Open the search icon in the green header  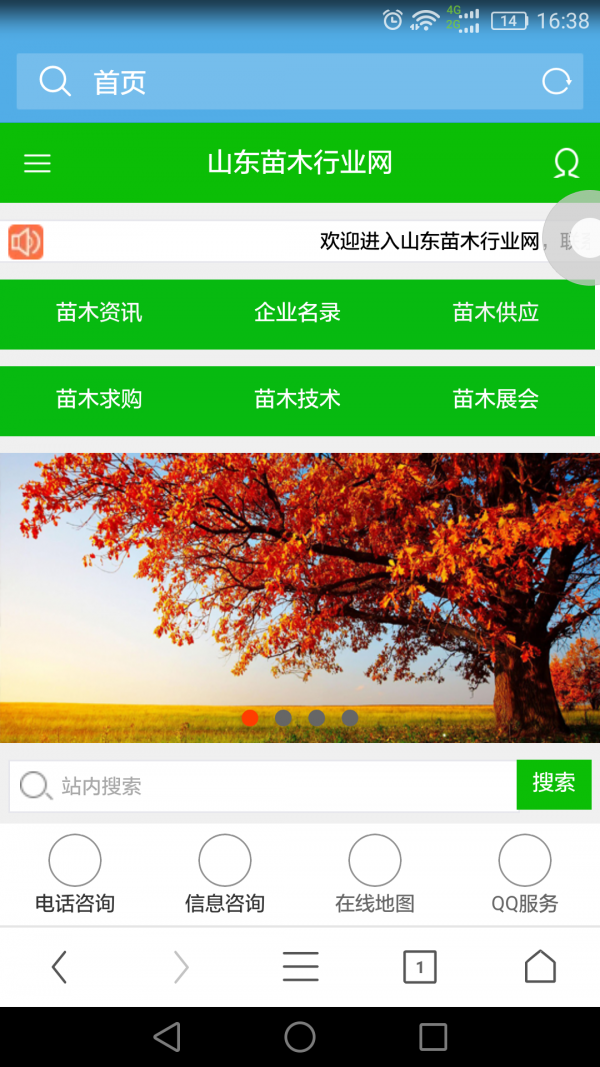pos(566,163)
